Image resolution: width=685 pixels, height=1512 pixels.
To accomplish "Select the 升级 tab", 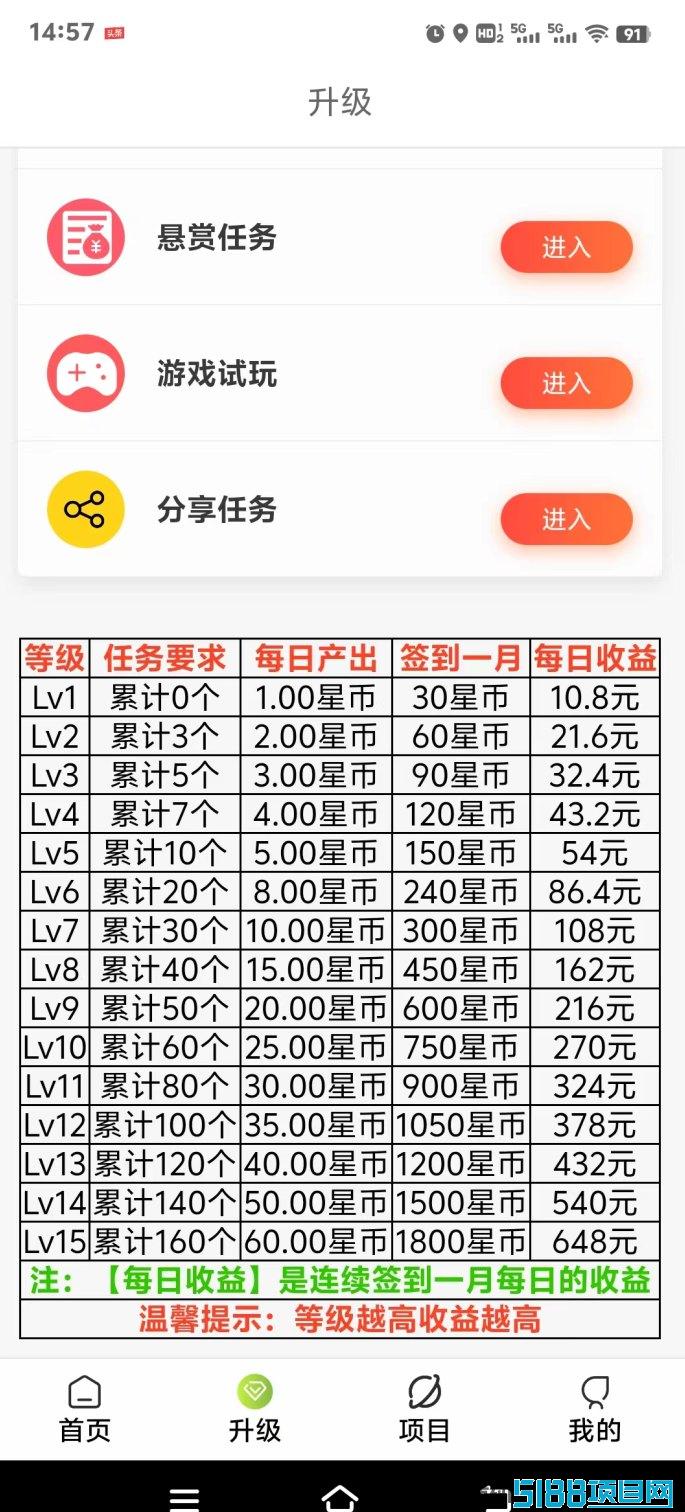I will click(x=255, y=1408).
